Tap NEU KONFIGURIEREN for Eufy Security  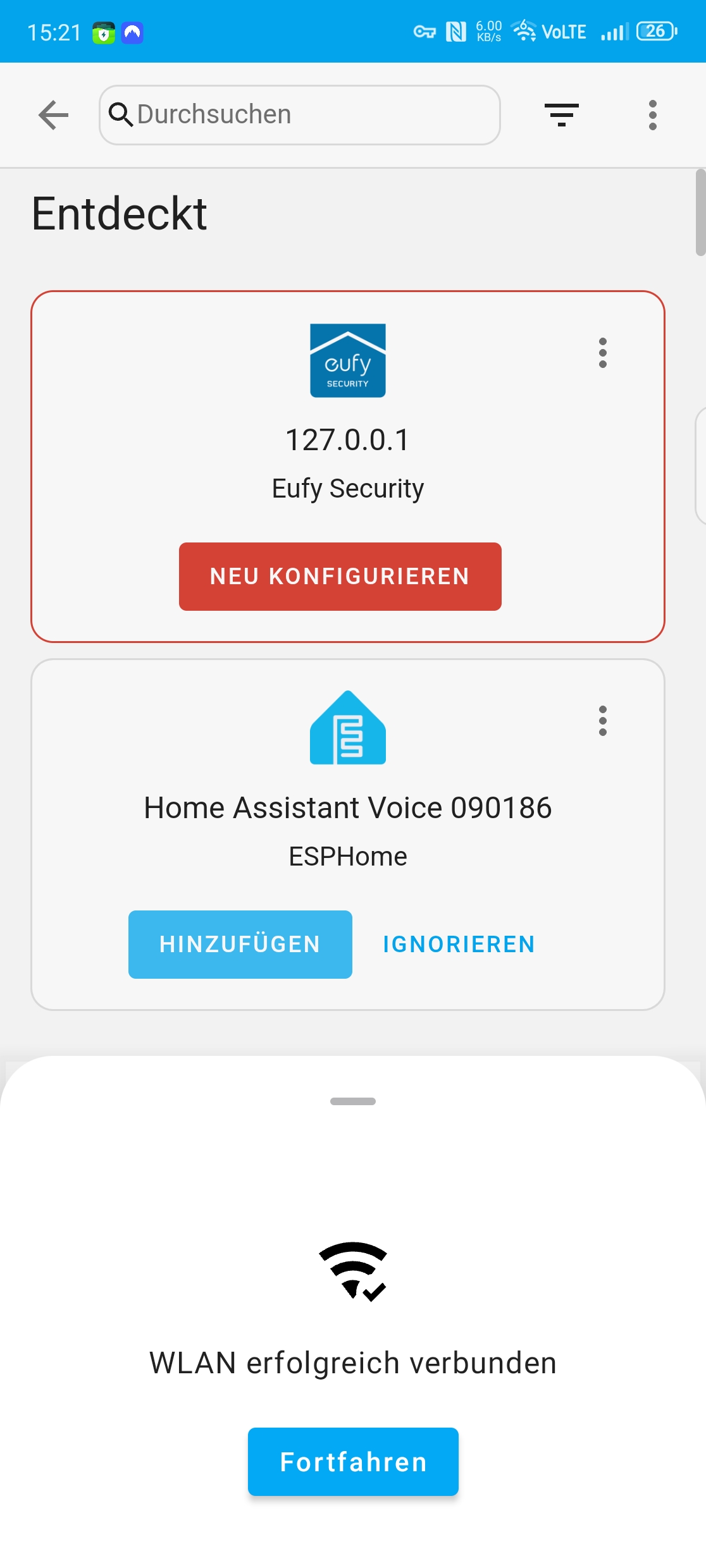point(340,576)
